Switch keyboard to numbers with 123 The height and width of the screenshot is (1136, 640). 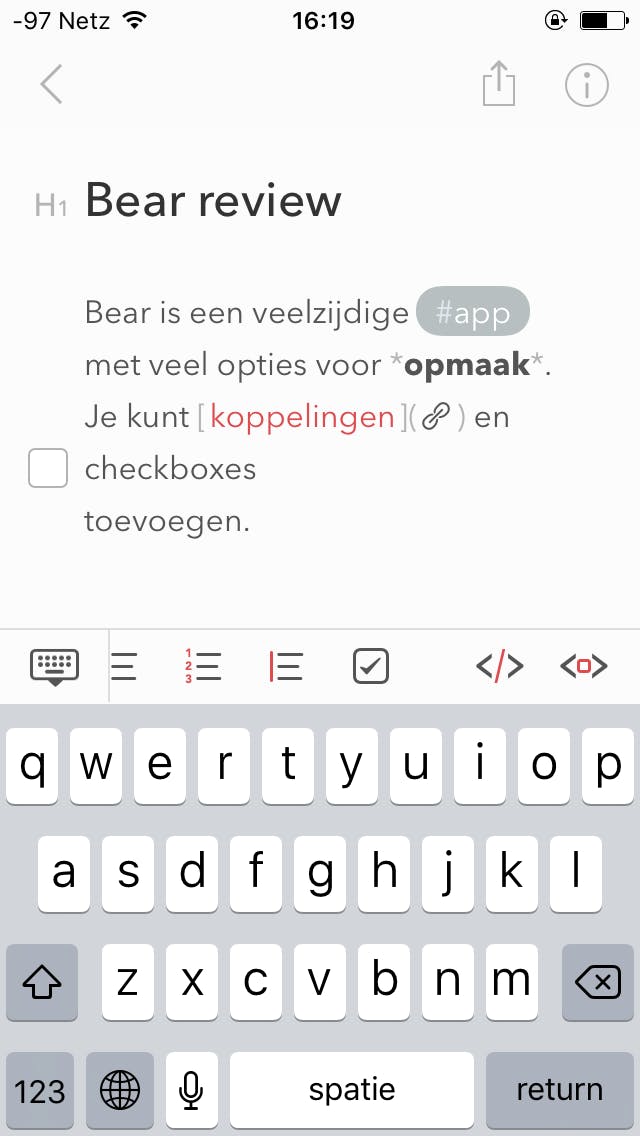click(x=40, y=1089)
